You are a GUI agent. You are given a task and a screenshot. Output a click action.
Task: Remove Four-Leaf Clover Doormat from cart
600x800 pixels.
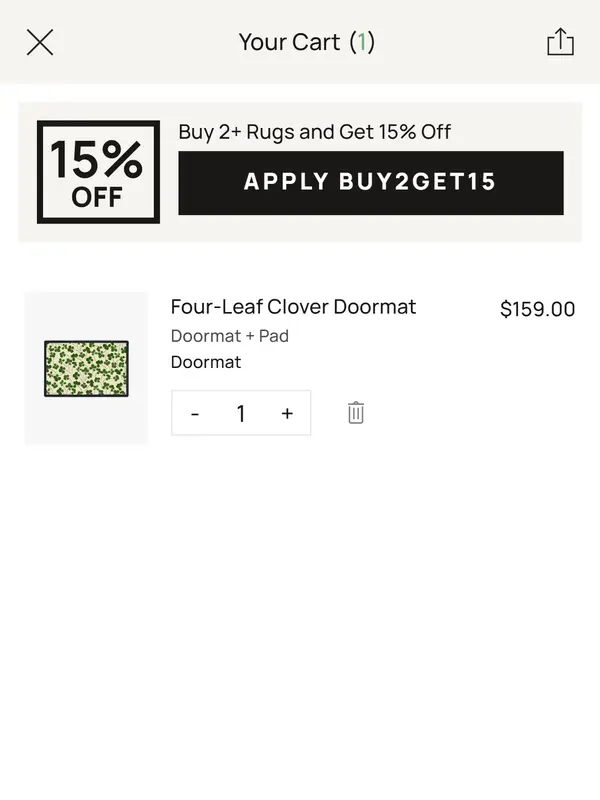coord(356,413)
